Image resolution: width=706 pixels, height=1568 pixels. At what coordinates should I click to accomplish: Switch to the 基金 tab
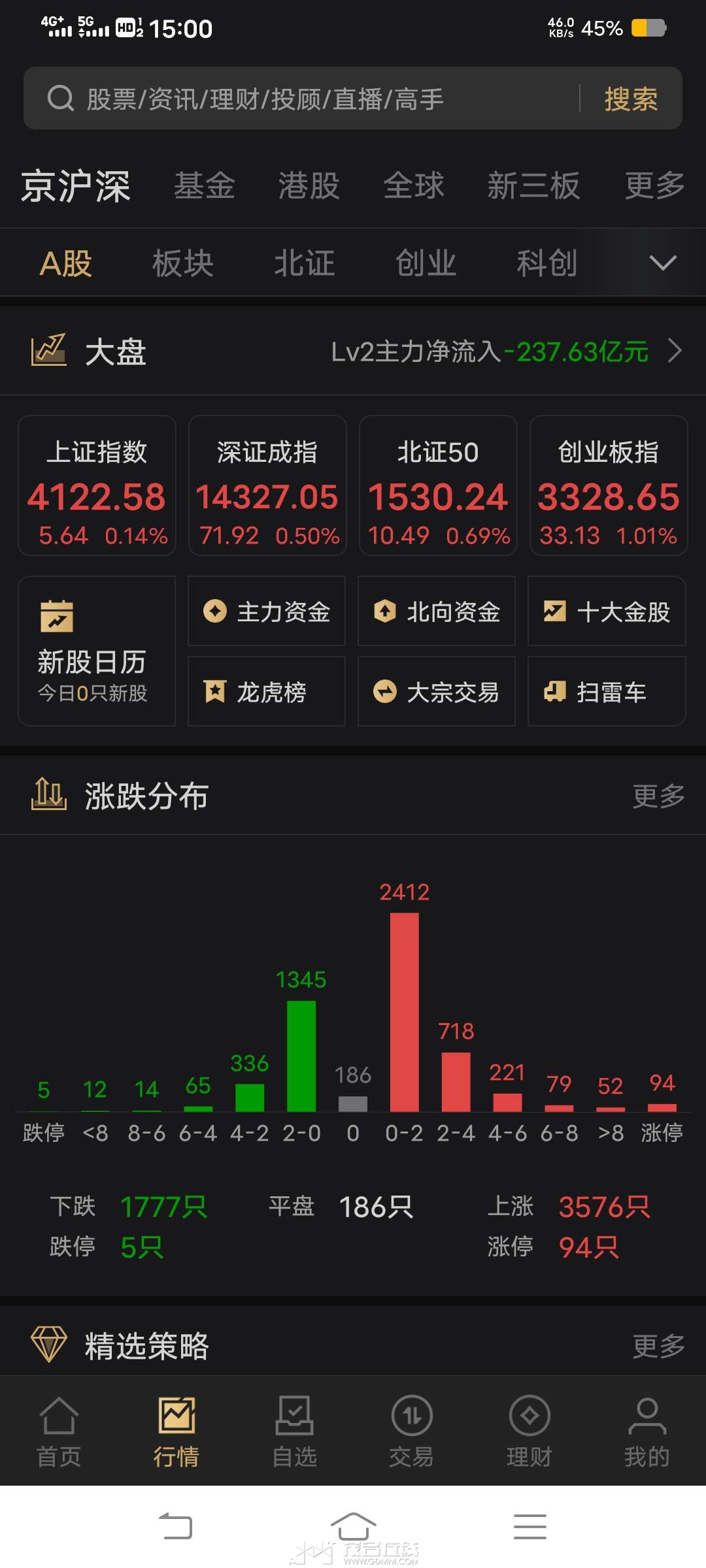point(204,186)
